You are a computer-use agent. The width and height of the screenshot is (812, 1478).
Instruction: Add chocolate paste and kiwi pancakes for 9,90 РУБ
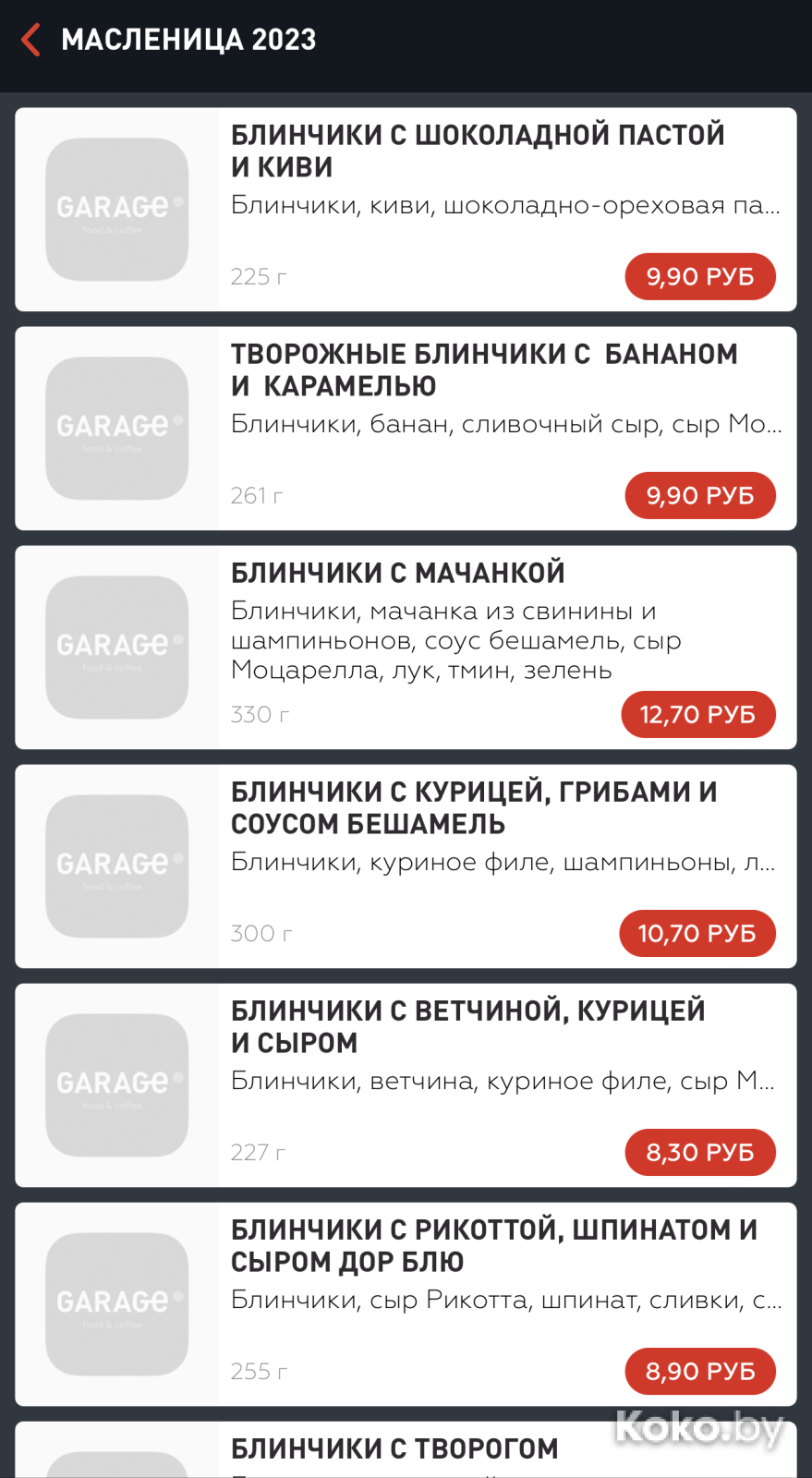point(699,276)
